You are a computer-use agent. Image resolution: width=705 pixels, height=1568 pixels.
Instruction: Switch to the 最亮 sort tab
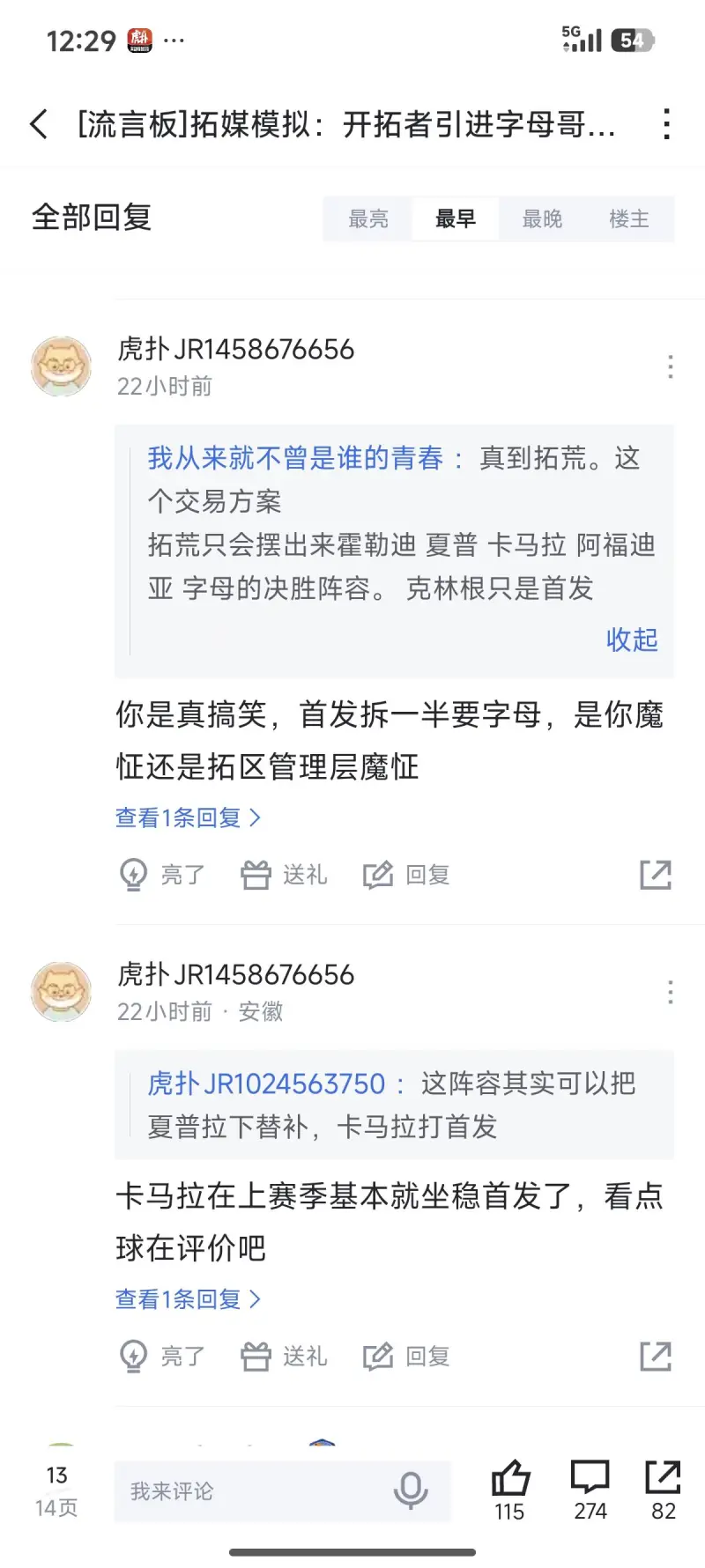pyautogui.click(x=368, y=218)
